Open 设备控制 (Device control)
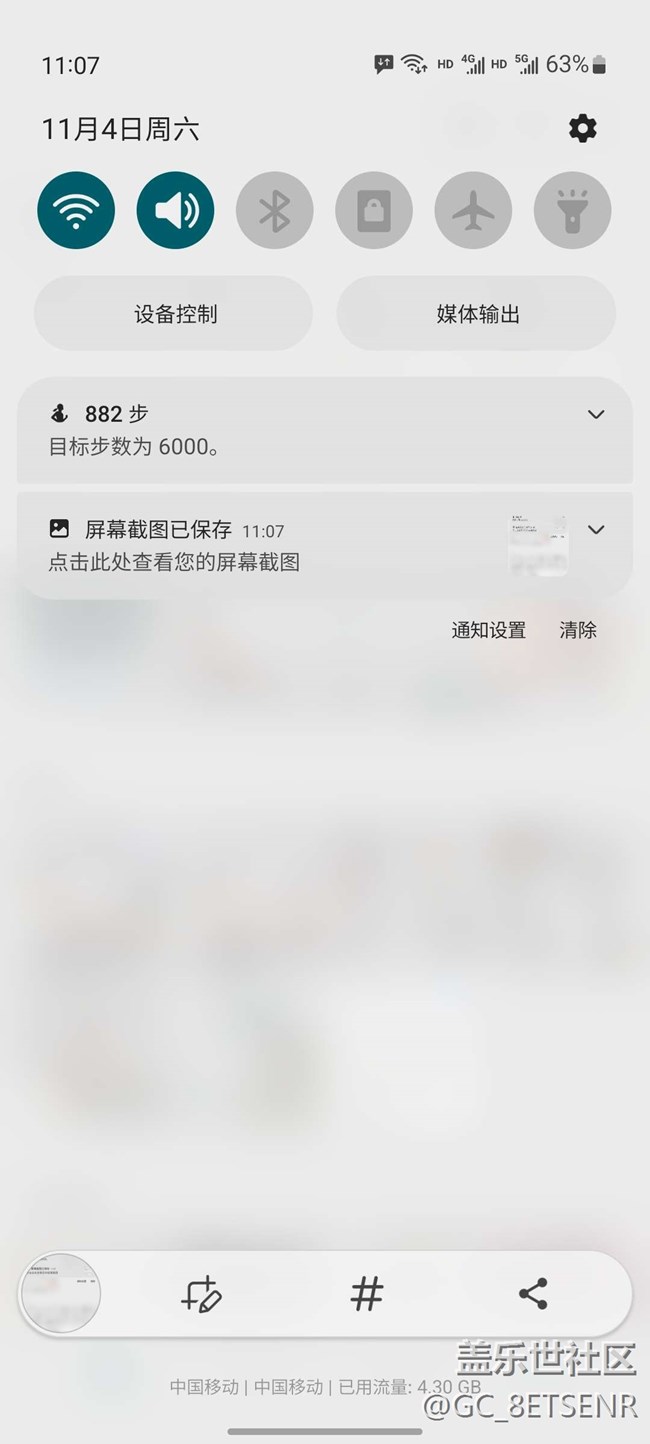The width and height of the screenshot is (650, 1444). [x=174, y=314]
